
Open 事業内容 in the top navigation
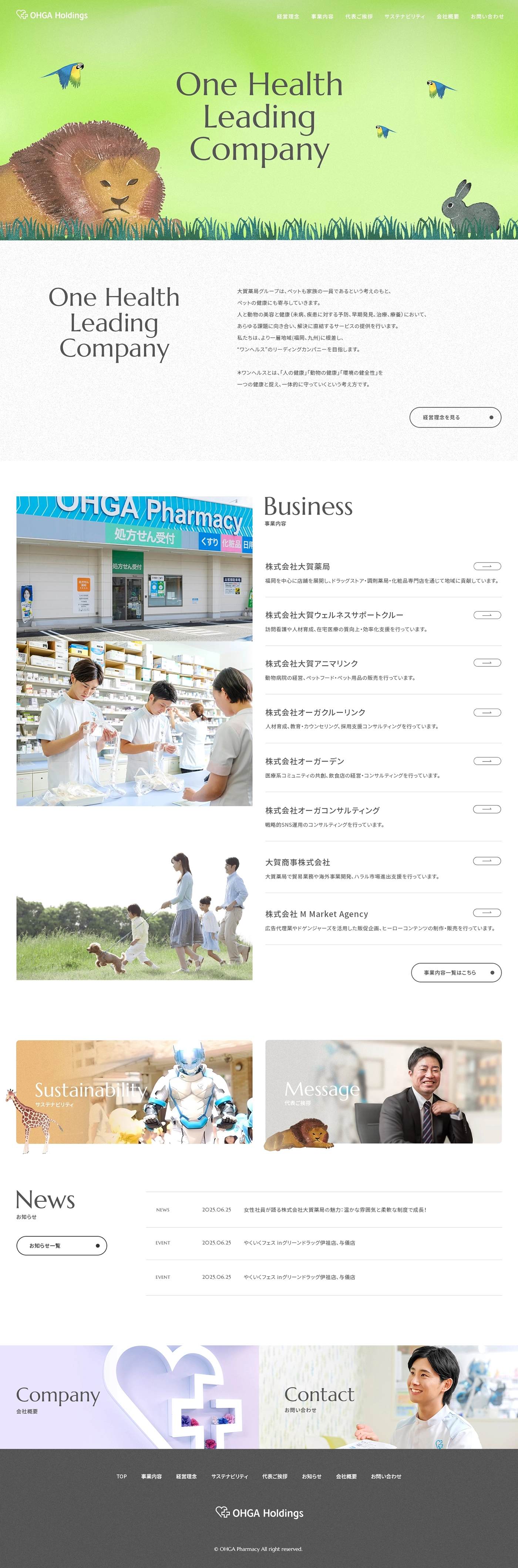click(322, 16)
